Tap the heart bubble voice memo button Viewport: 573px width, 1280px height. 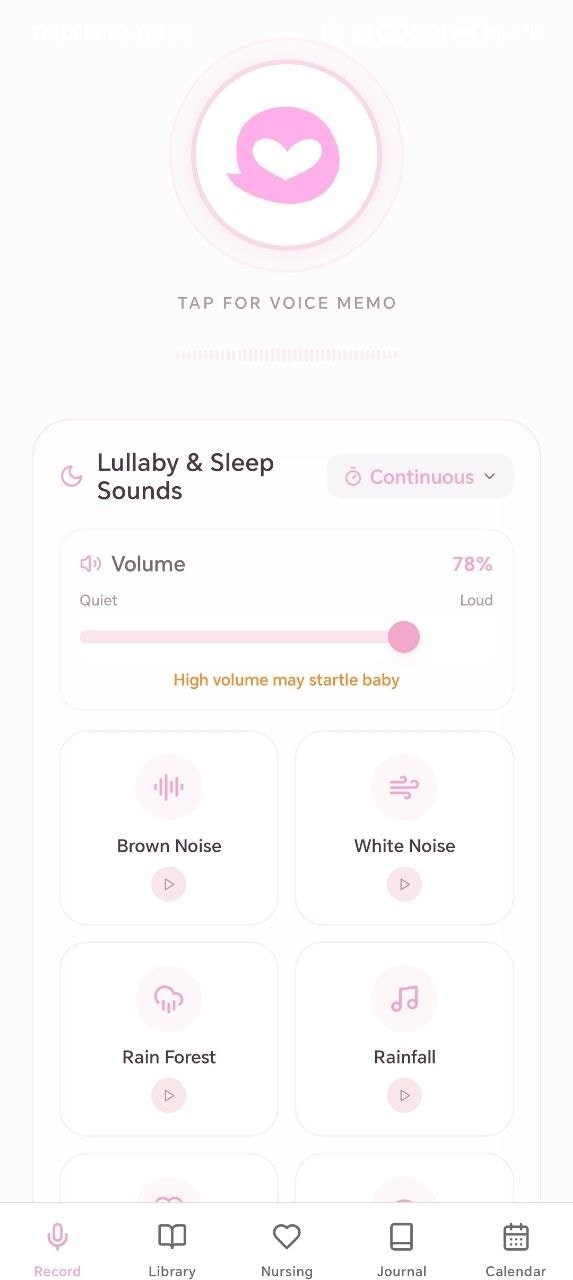pyautogui.click(x=287, y=155)
